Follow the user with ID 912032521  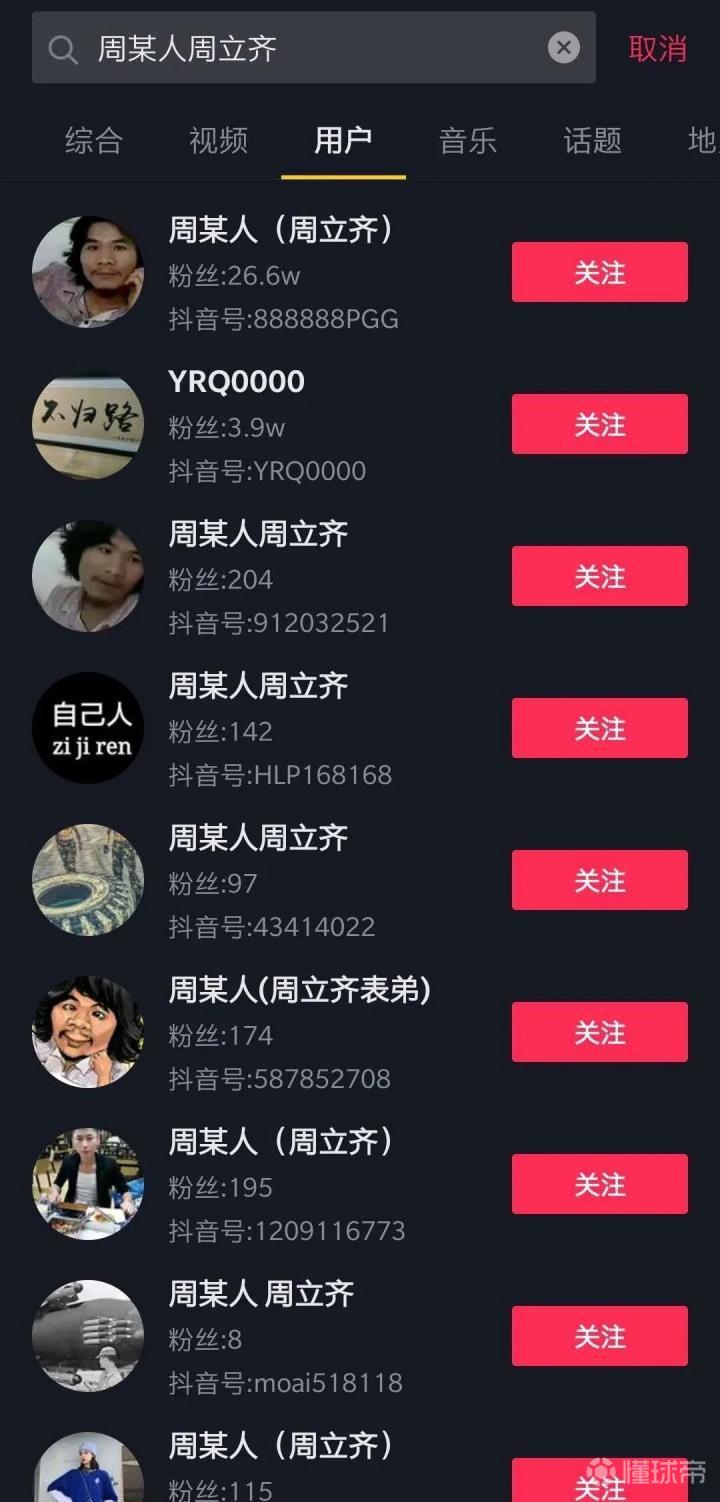coord(599,576)
